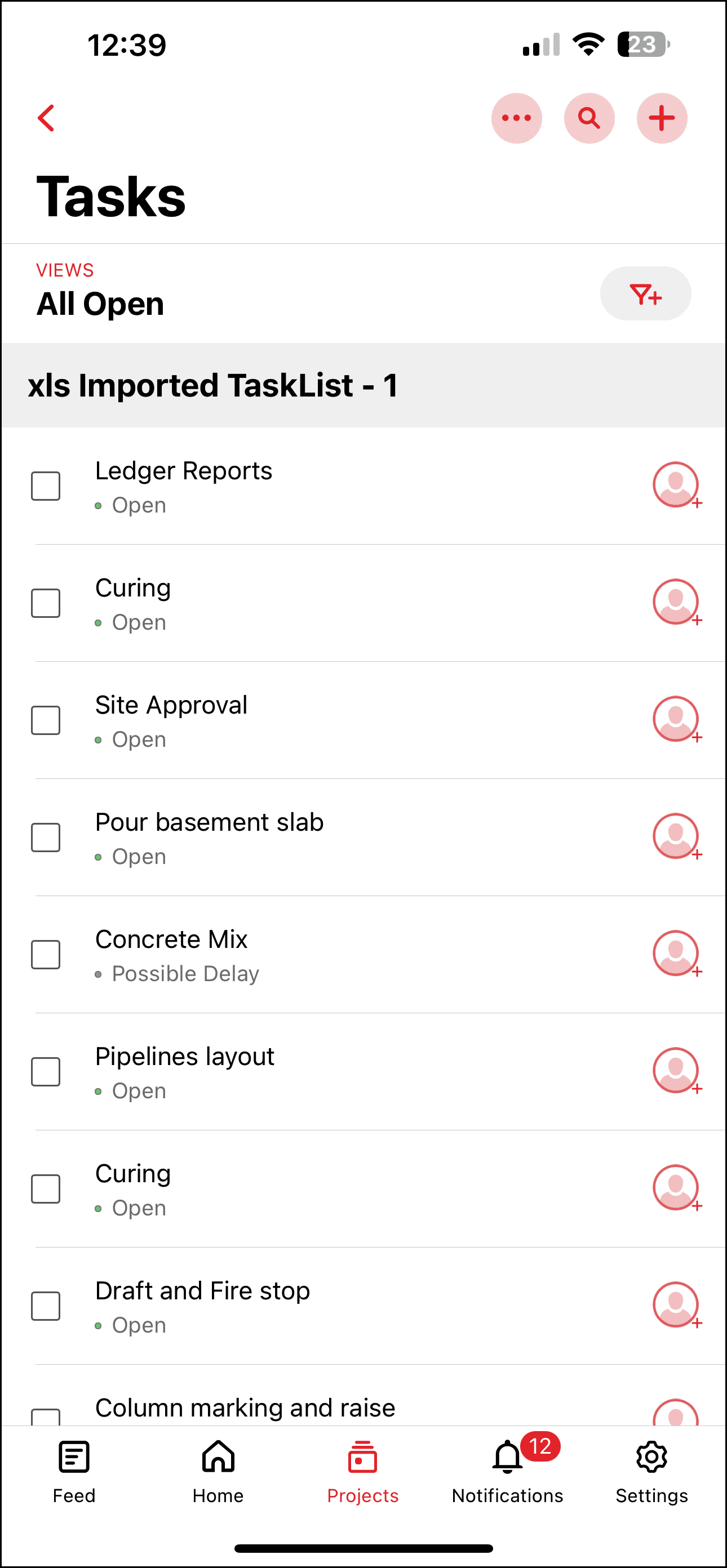Assign a user to Ledger Reports
This screenshot has height=1568, width=727.
click(x=676, y=485)
